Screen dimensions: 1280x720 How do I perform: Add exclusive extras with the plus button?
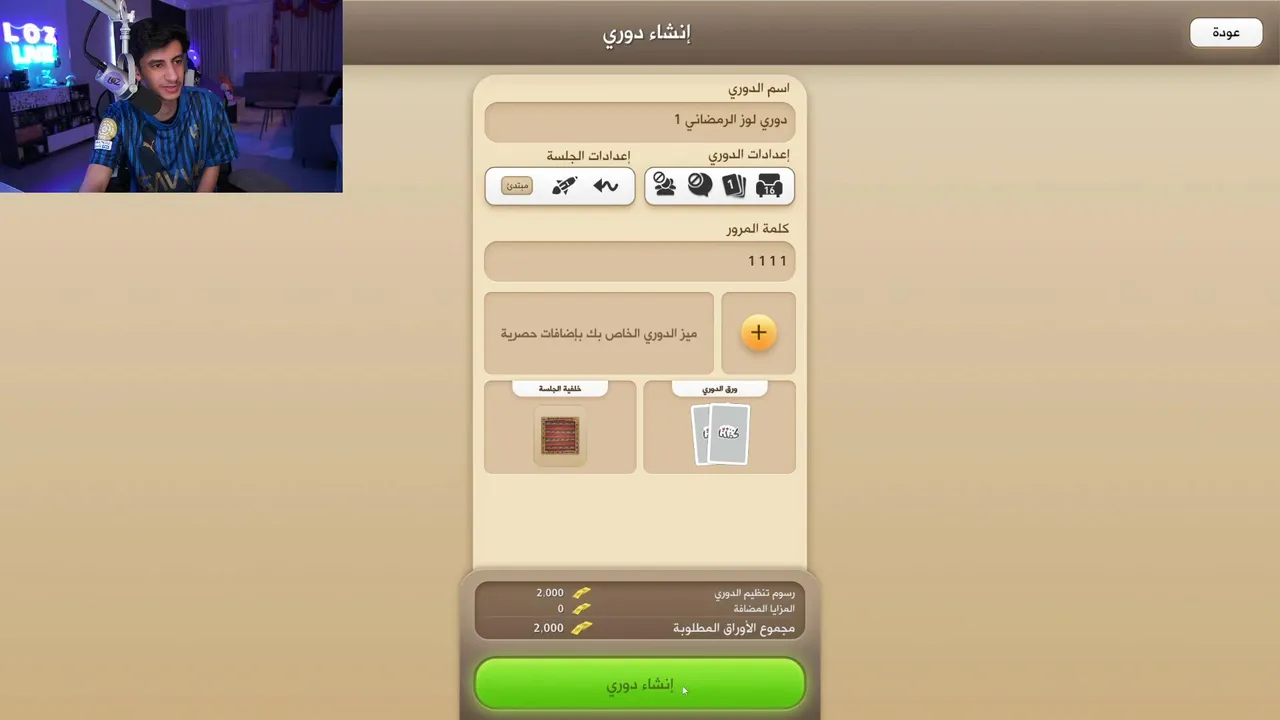(x=758, y=333)
